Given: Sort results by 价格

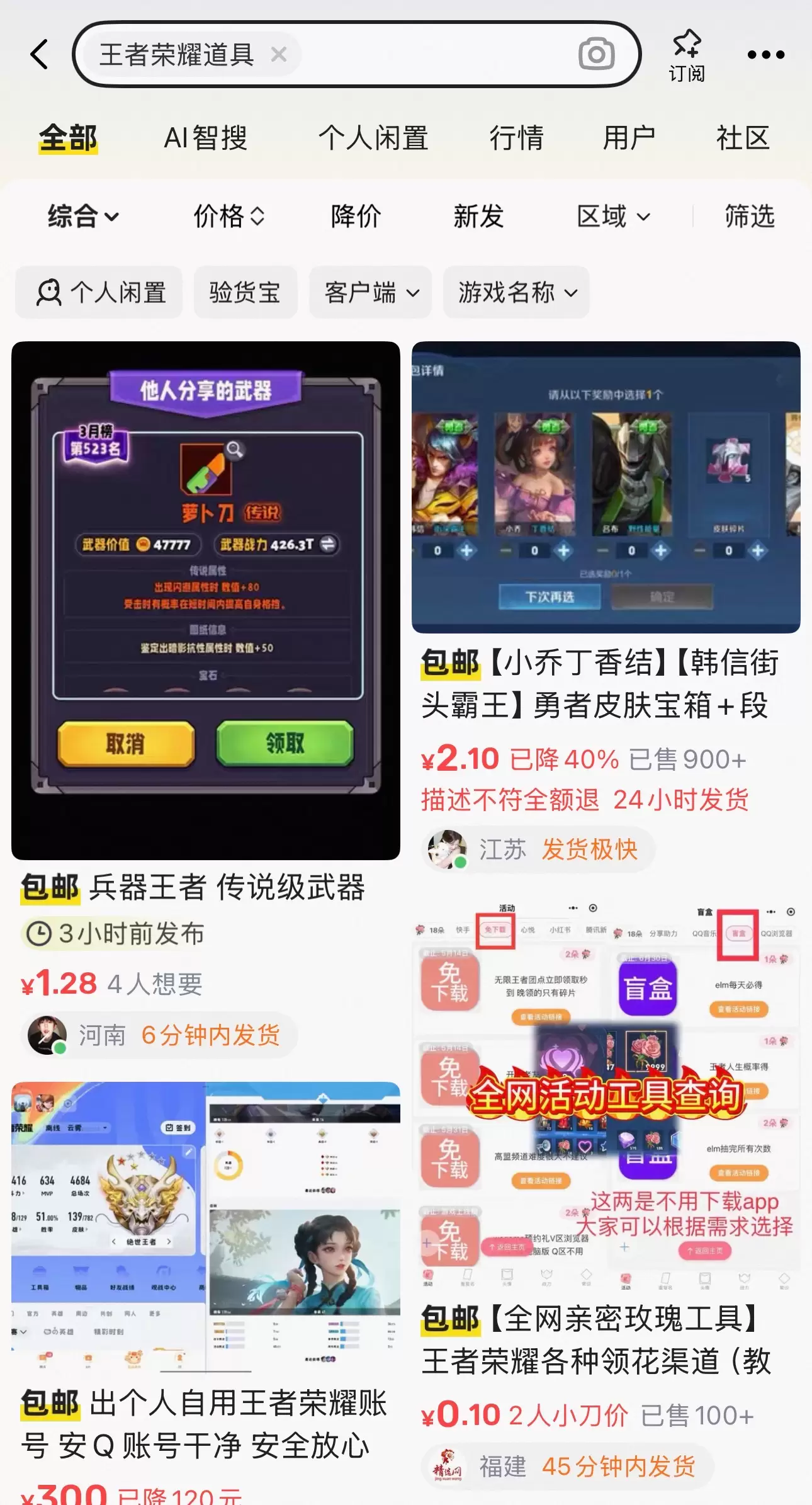Looking at the screenshot, I should (x=228, y=217).
